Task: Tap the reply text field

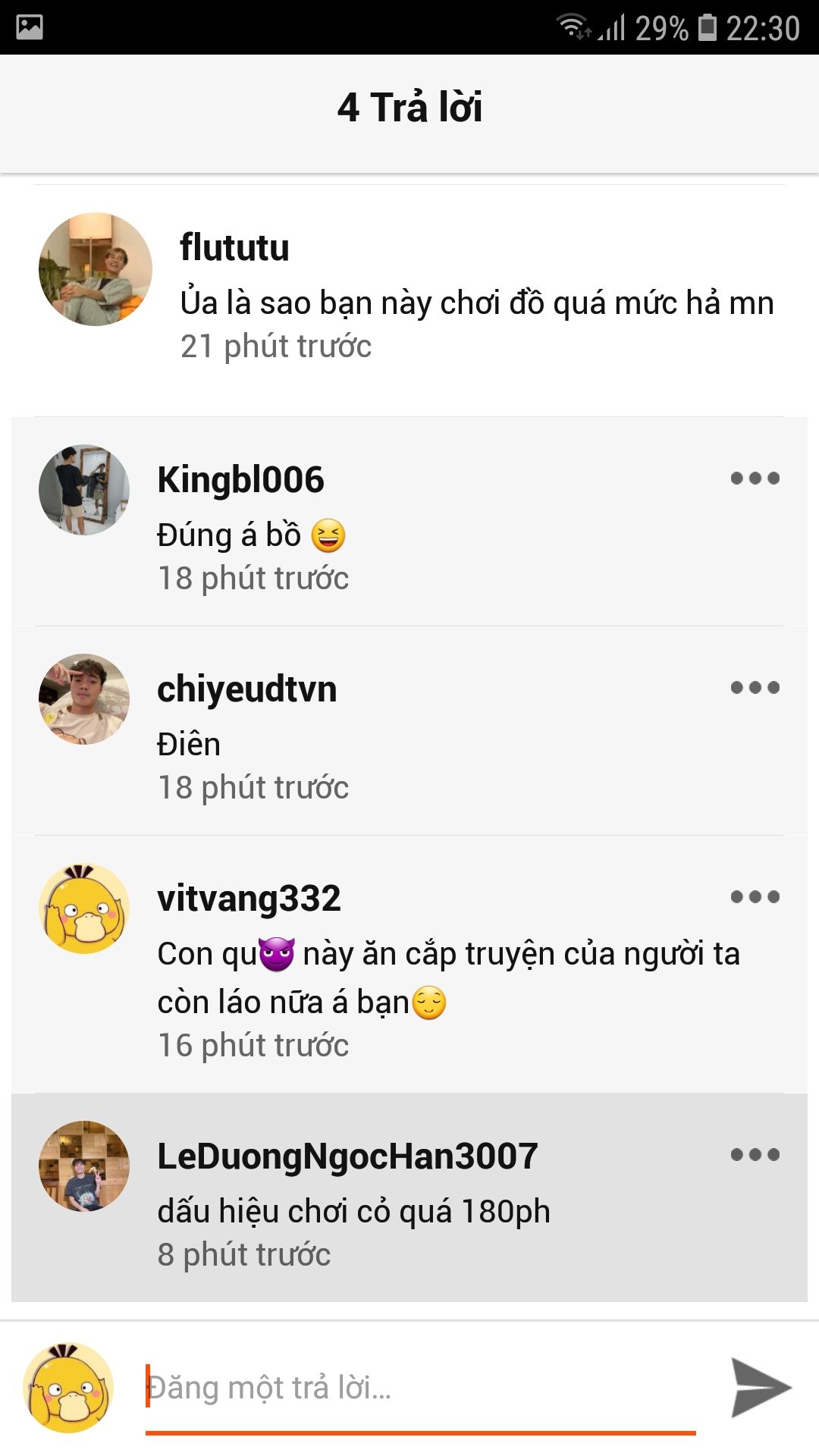Action: [x=421, y=1389]
